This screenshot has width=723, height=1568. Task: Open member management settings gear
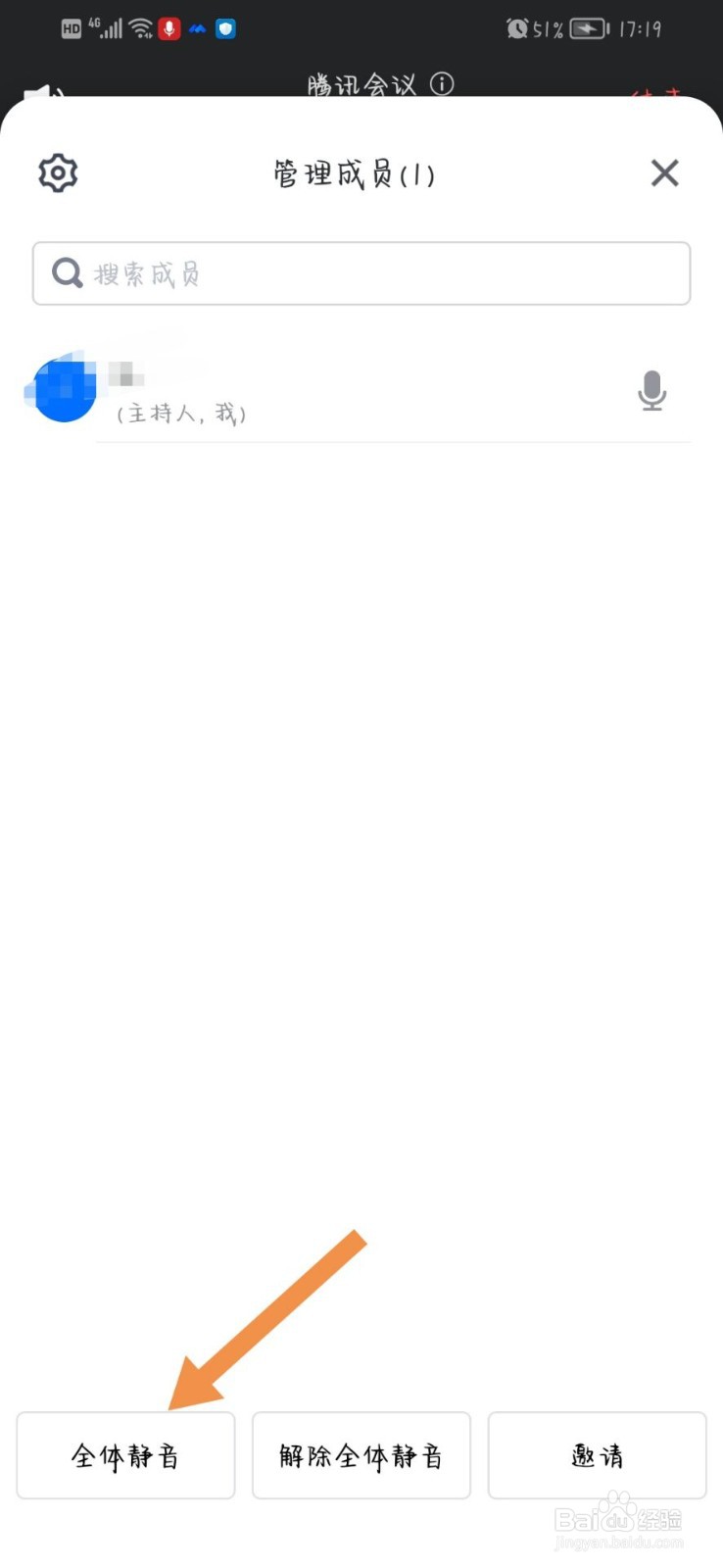58,173
